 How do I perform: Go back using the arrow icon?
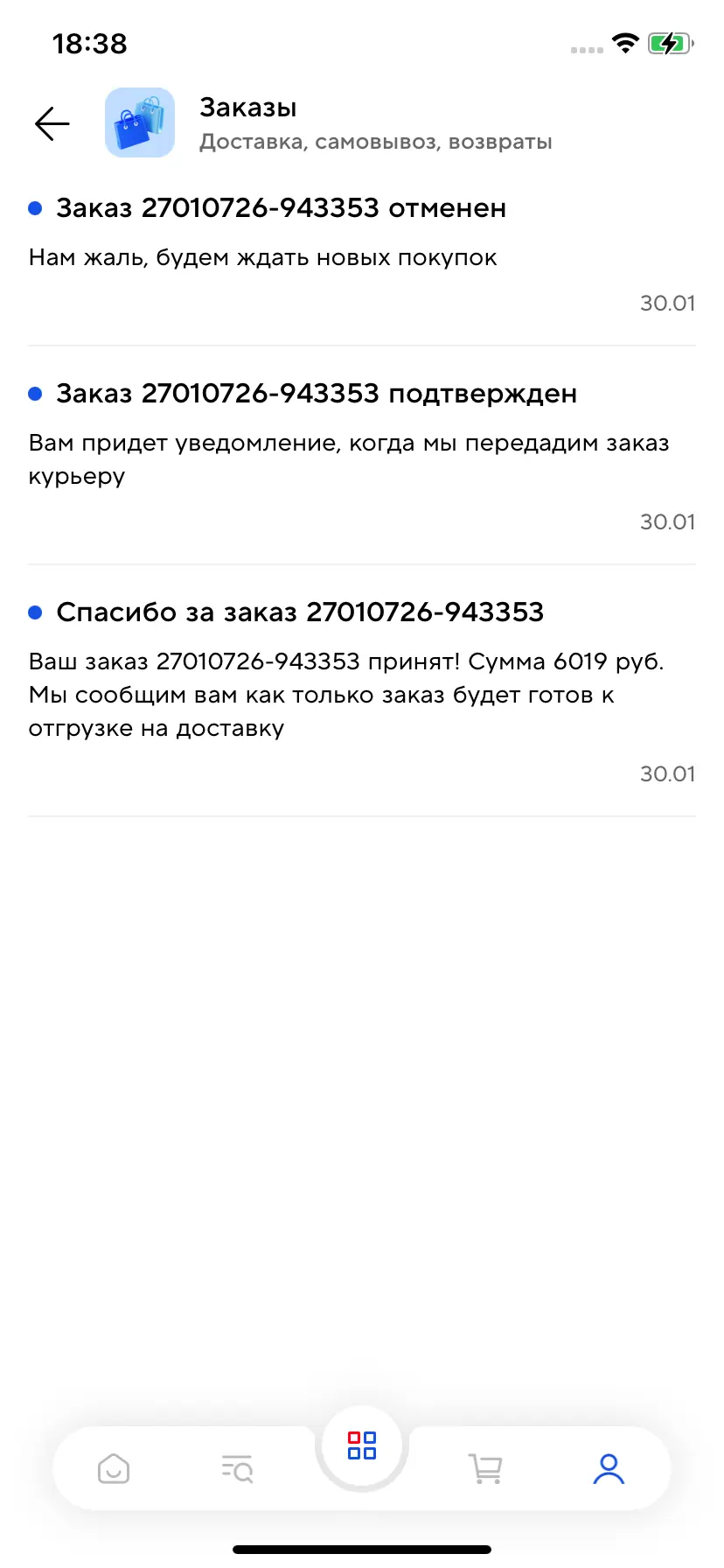click(52, 124)
